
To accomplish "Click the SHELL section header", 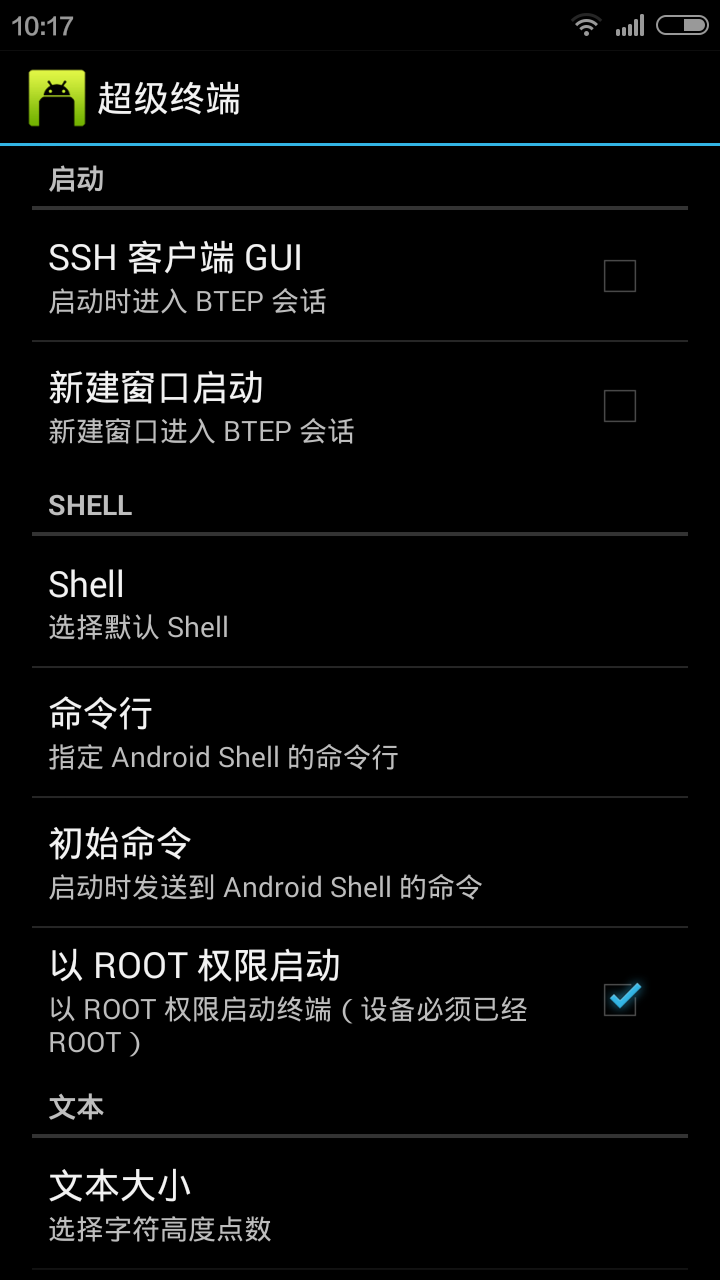I will (x=90, y=505).
